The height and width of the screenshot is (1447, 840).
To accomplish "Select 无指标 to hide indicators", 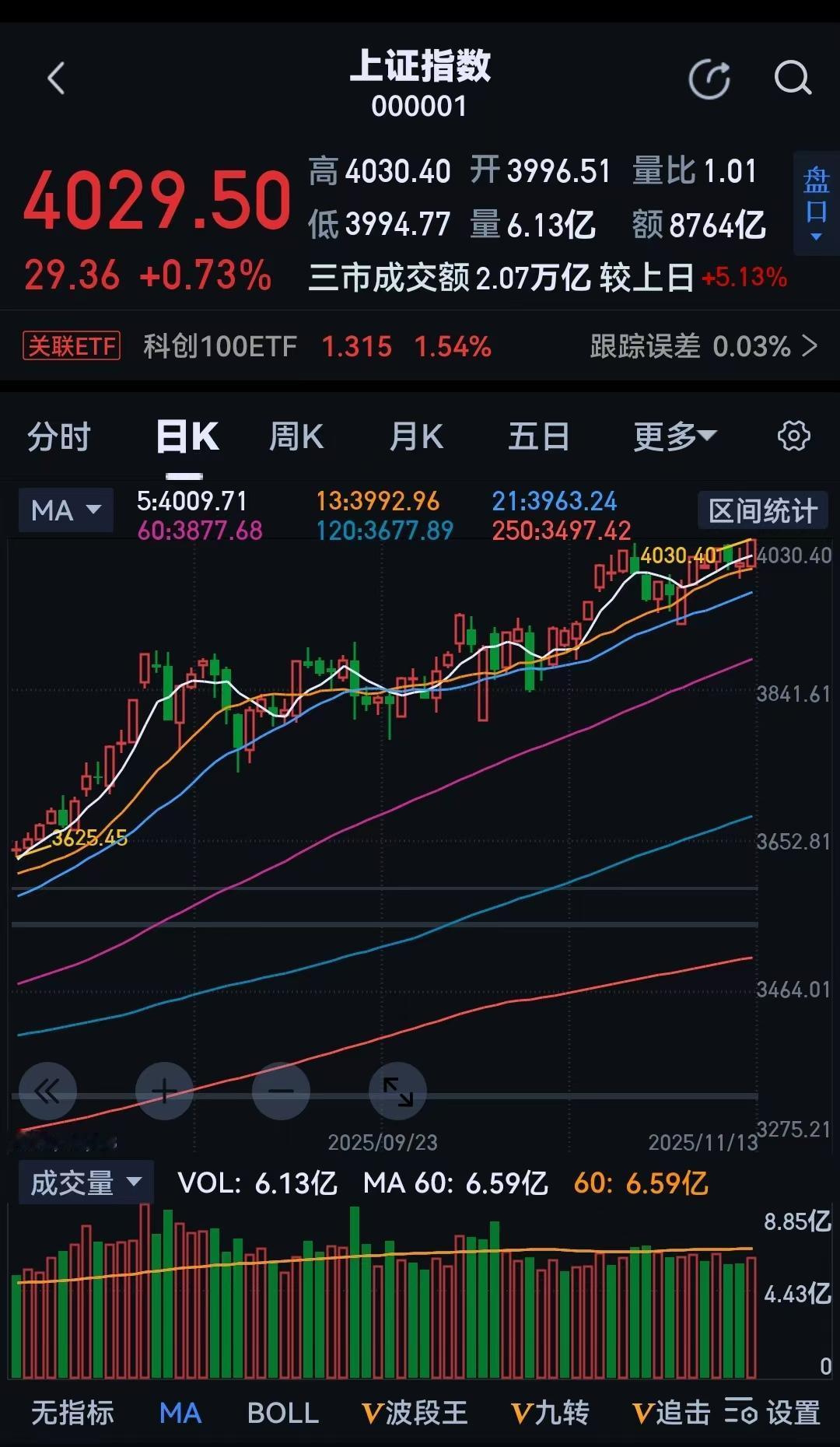I will point(72,1413).
